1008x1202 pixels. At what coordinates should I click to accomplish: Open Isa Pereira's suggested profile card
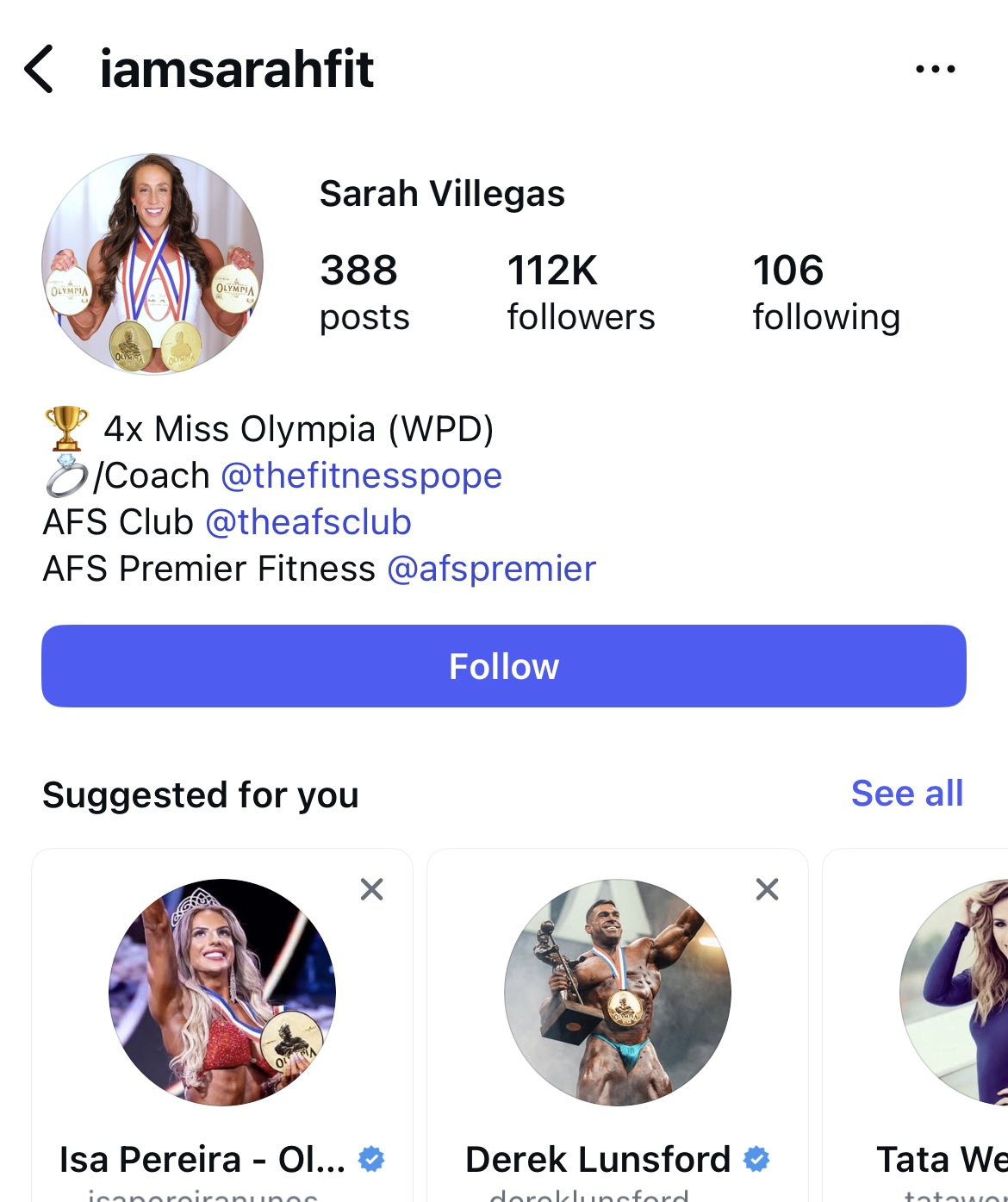222,993
